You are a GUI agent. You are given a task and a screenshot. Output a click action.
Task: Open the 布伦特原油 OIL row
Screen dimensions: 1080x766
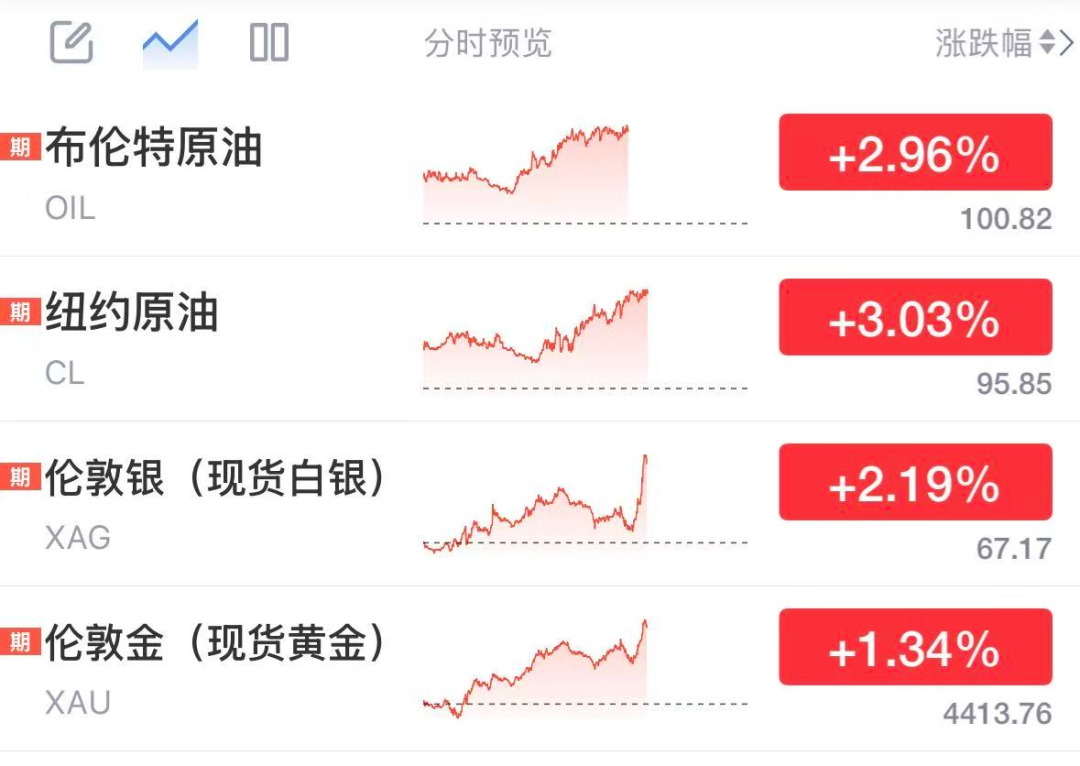[x=540, y=175]
